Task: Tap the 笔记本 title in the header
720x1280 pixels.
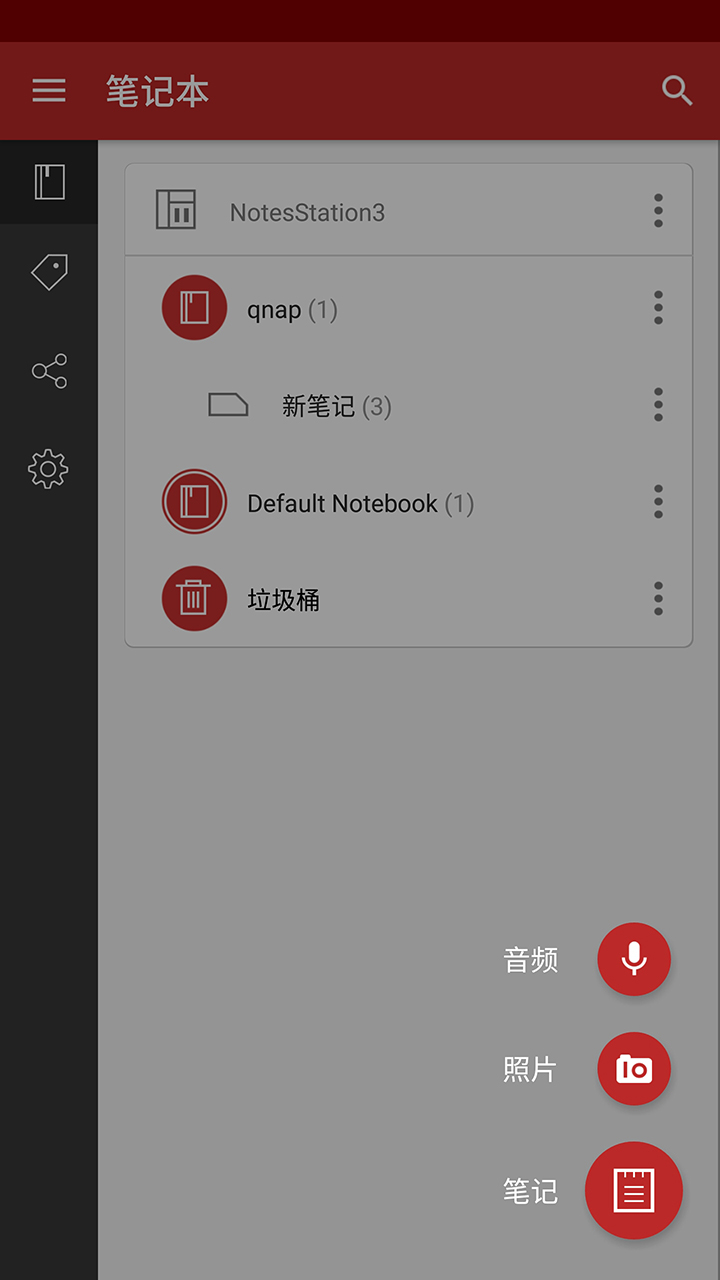Action: pos(157,91)
